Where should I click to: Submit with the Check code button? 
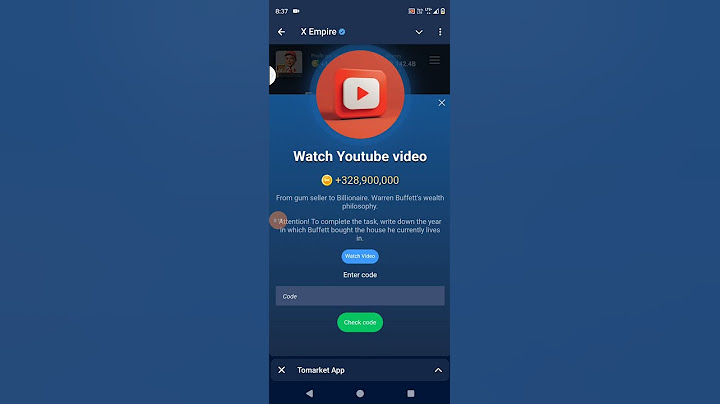tap(360, 322)
